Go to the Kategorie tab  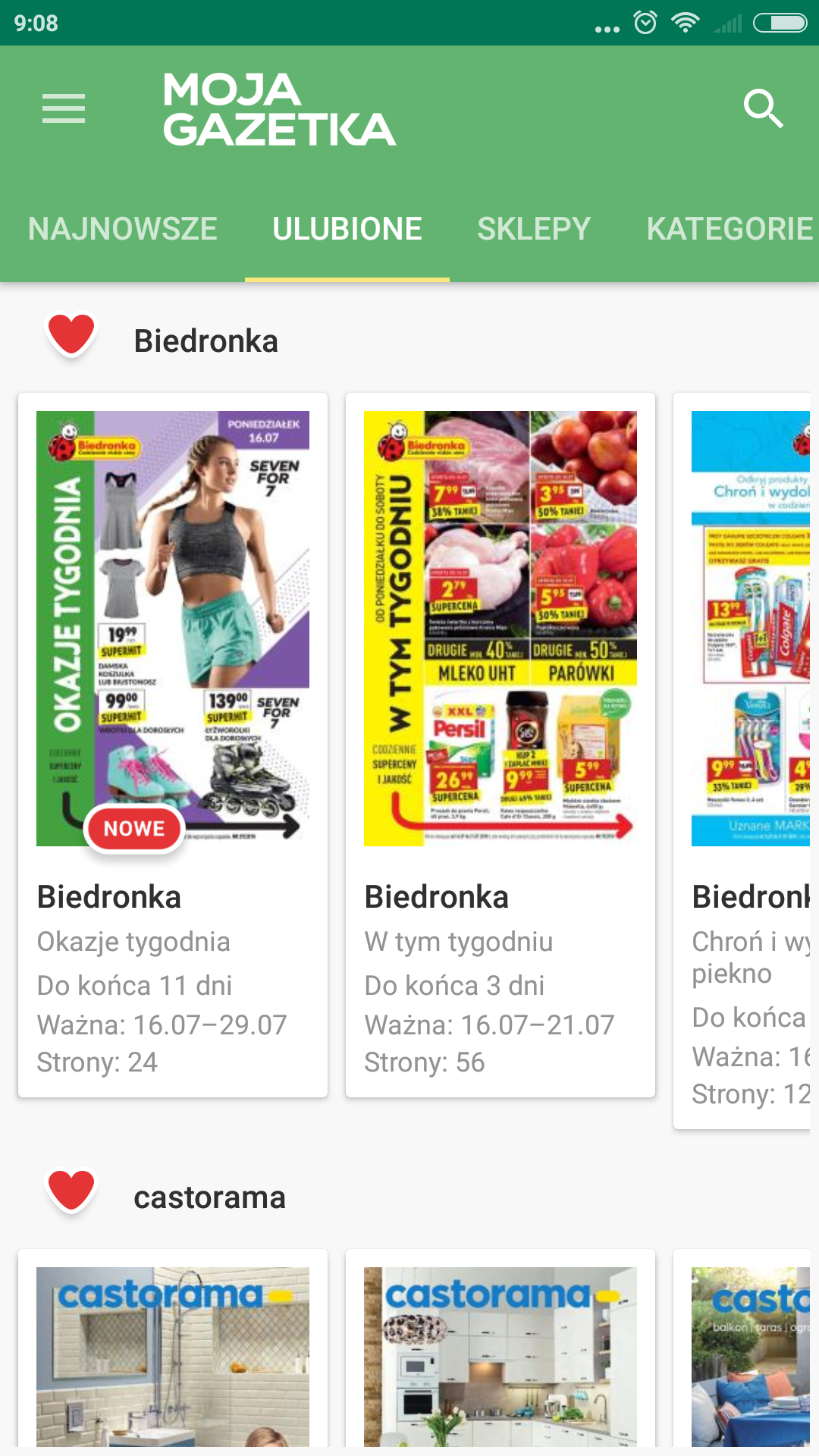[x=730, y=229]
